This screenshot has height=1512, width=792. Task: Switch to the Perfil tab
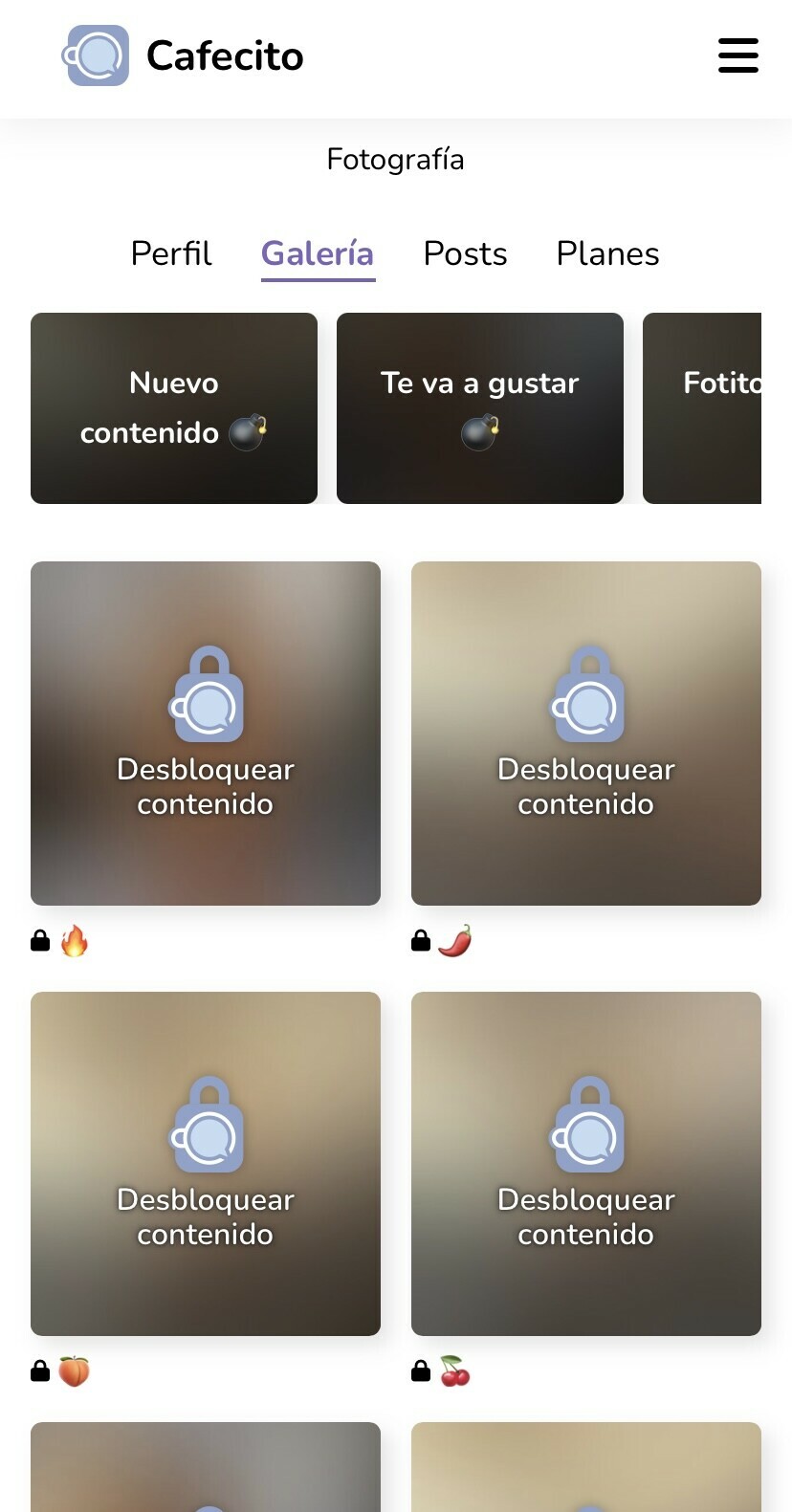(x=171, y=253)
